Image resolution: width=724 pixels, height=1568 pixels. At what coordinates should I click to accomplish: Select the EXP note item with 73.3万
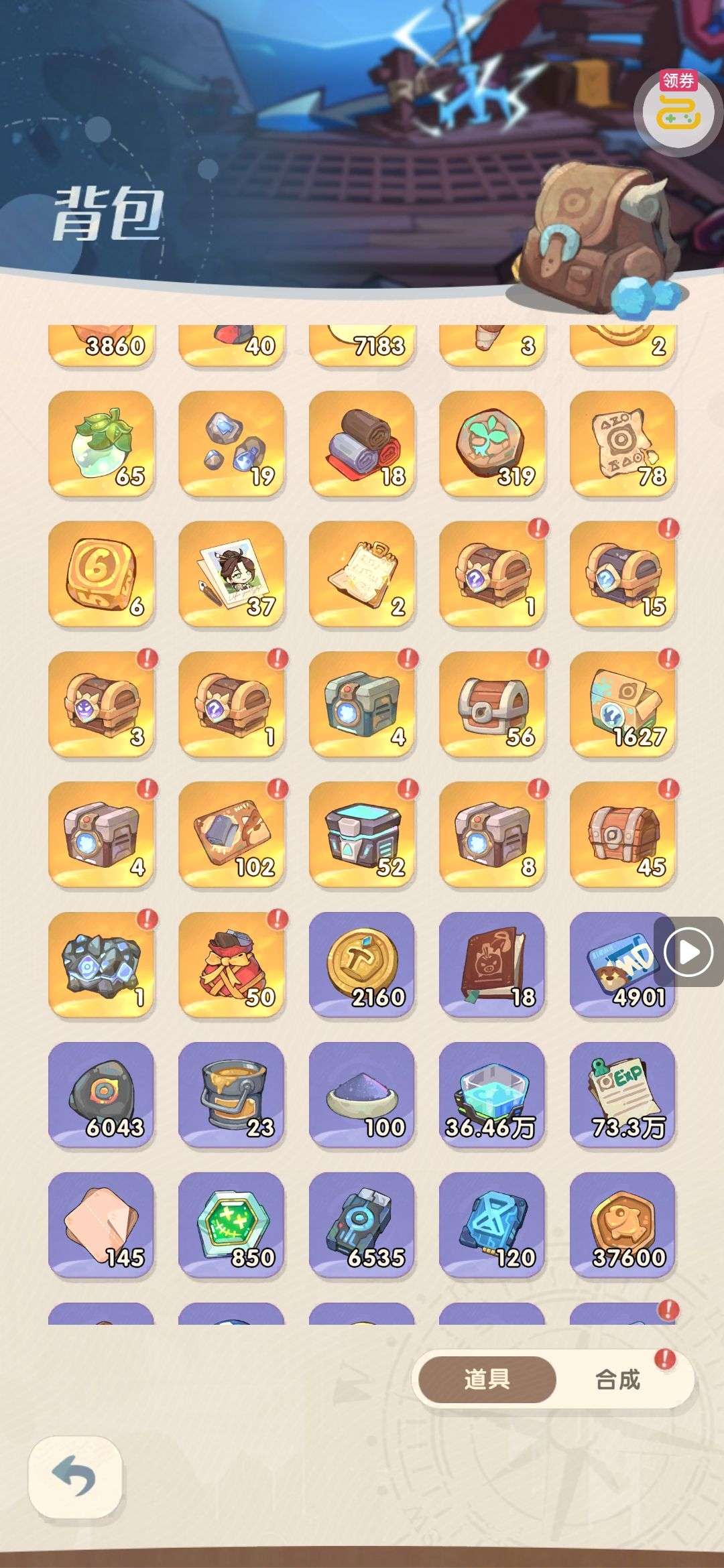622,1094
